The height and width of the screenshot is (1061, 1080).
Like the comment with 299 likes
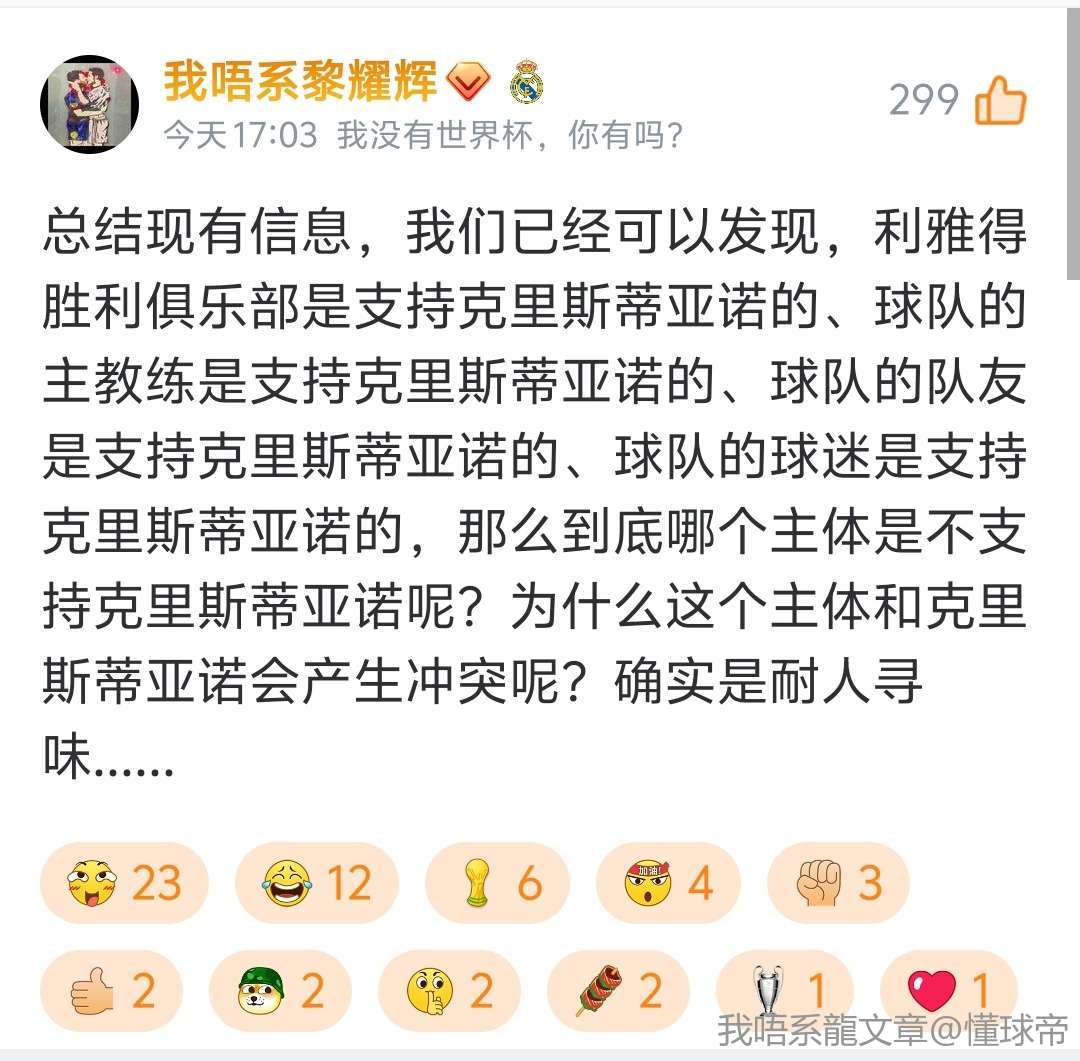tap(1000, 101)
